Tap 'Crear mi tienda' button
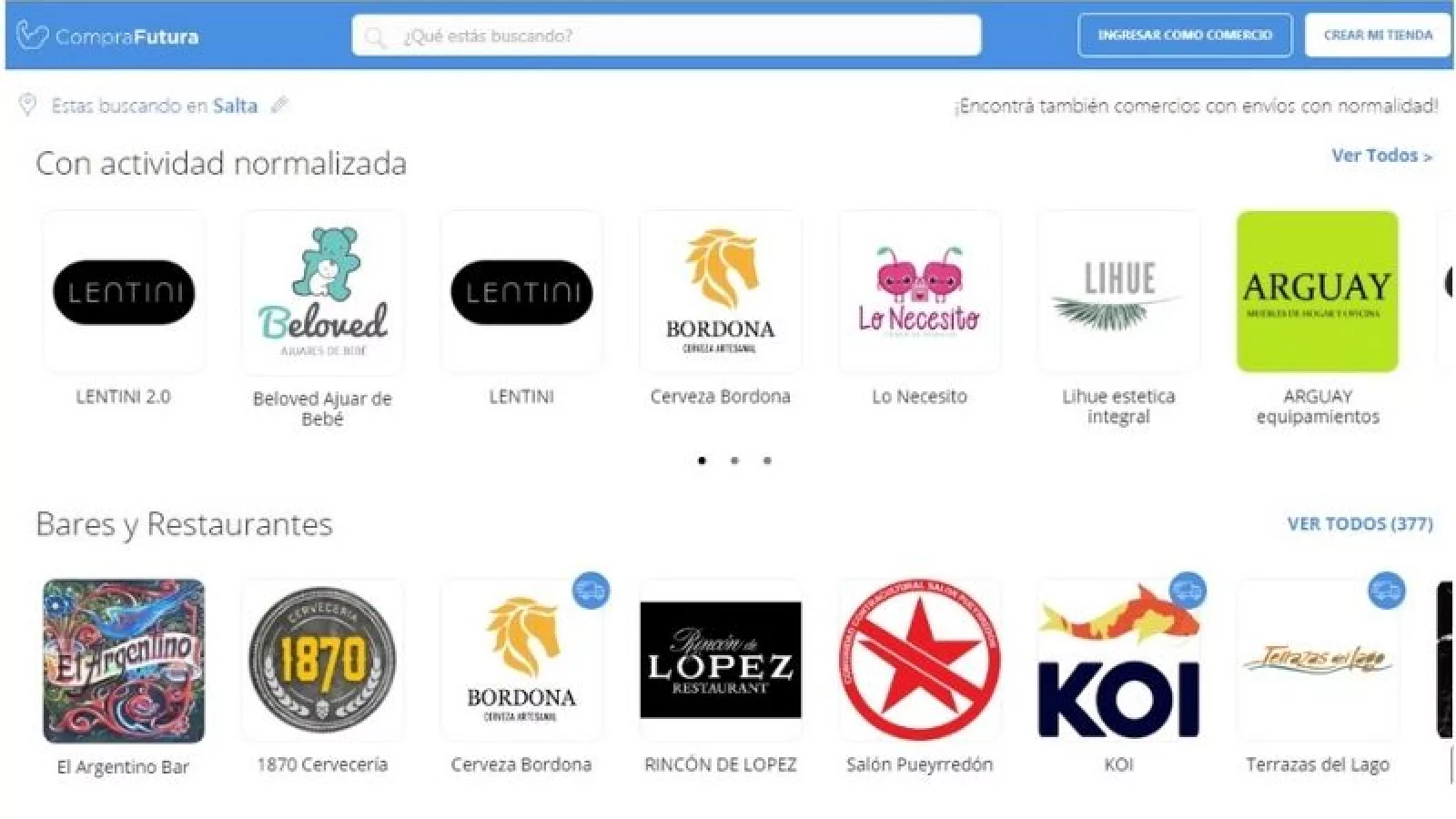The image size is (1456, 819). click(1377, 35)
